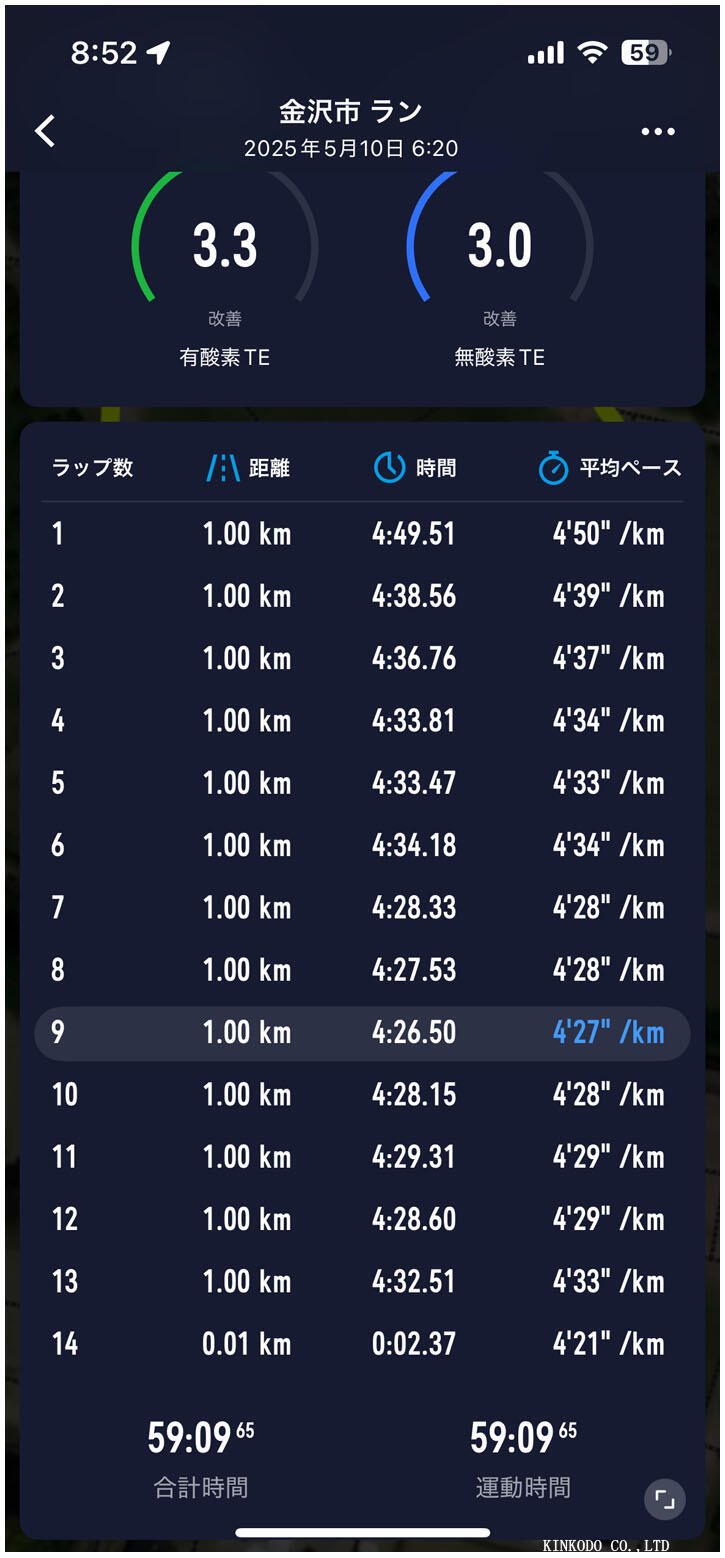Open the three-dot overflow menu
725x1558 pixels.
click(657, 132)
